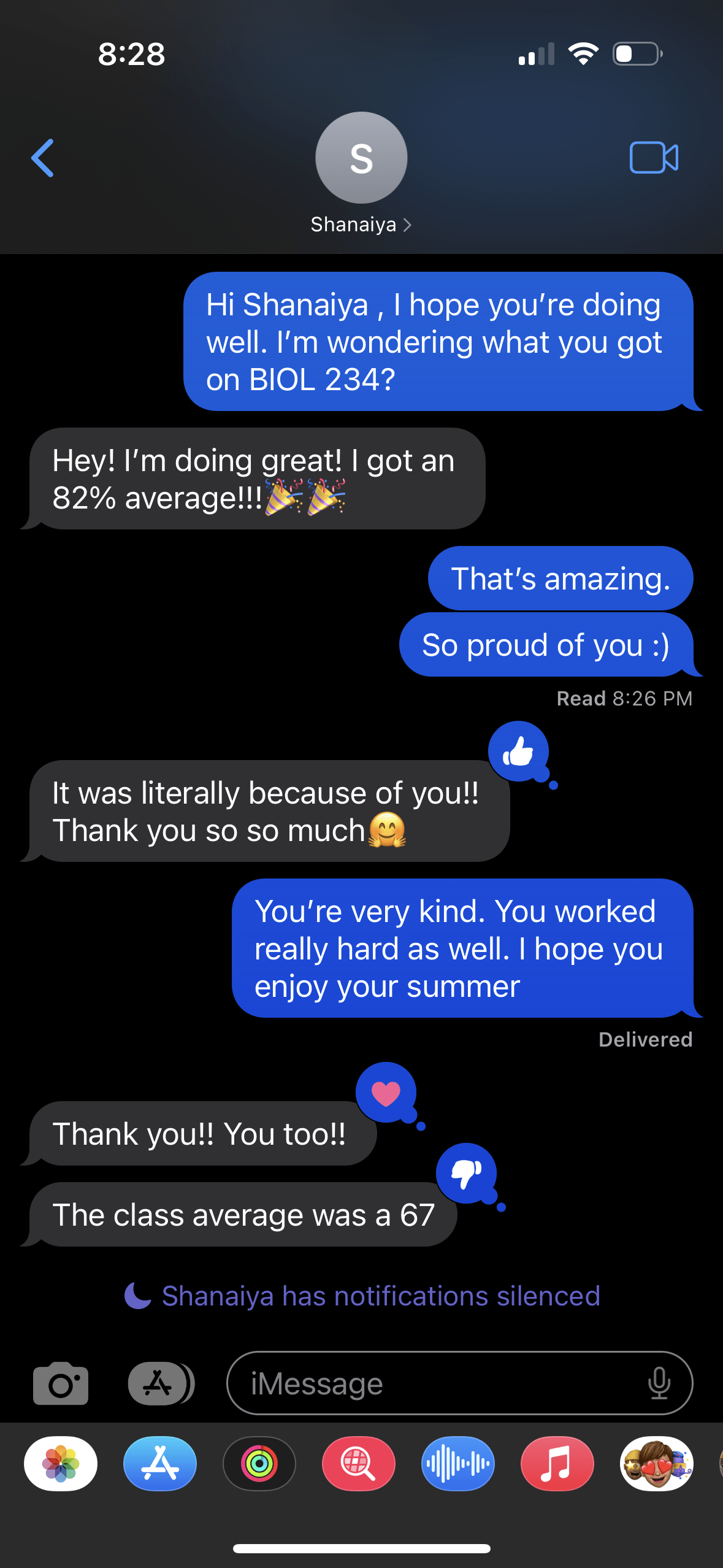Record an audio message with the microphone
Screen dimensions: 723x1568
[x=659, y=1383]
